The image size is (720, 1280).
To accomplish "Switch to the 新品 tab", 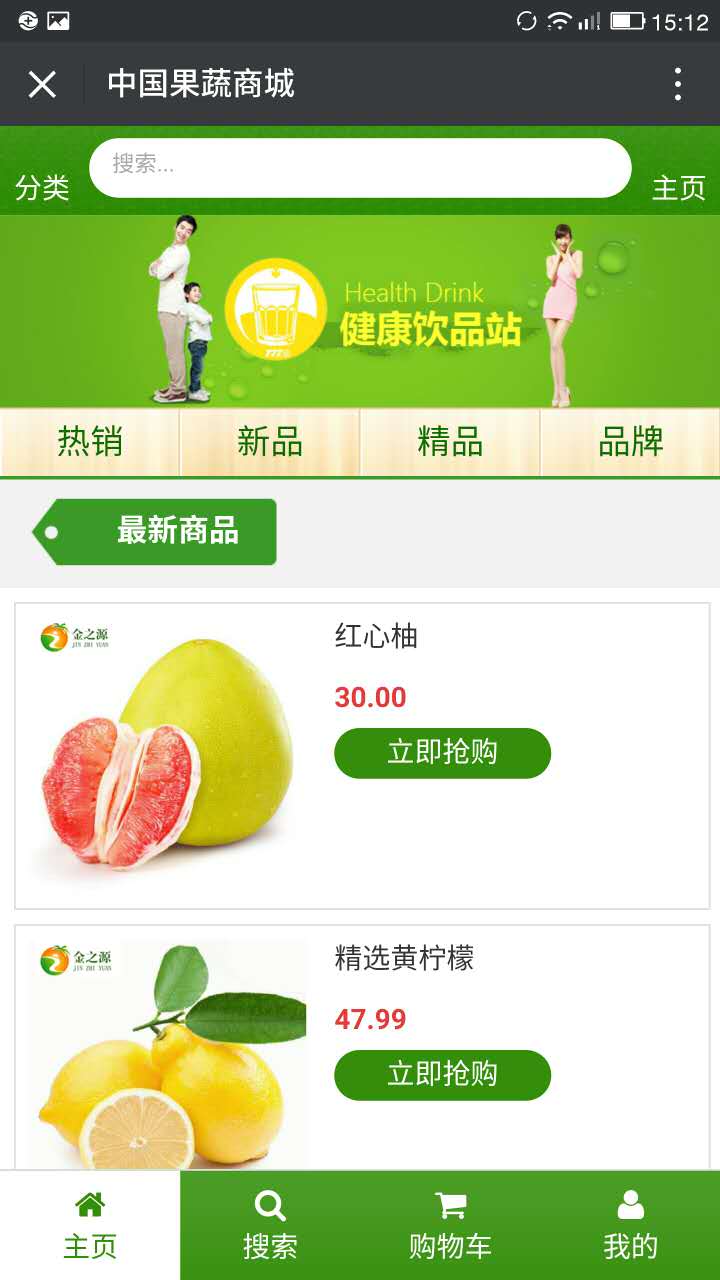I will tap(270, 441).
